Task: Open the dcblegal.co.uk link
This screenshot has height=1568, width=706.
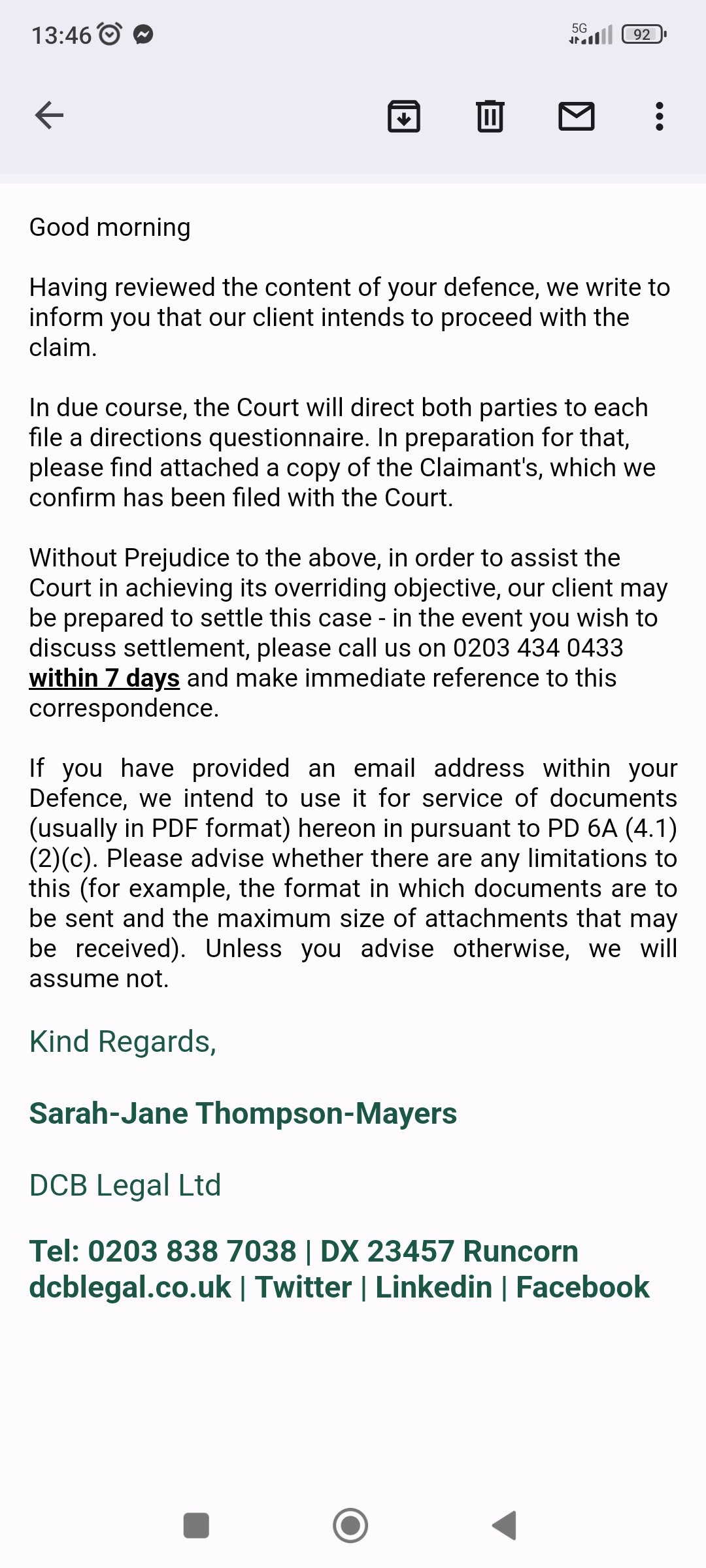Action: 130,1287
